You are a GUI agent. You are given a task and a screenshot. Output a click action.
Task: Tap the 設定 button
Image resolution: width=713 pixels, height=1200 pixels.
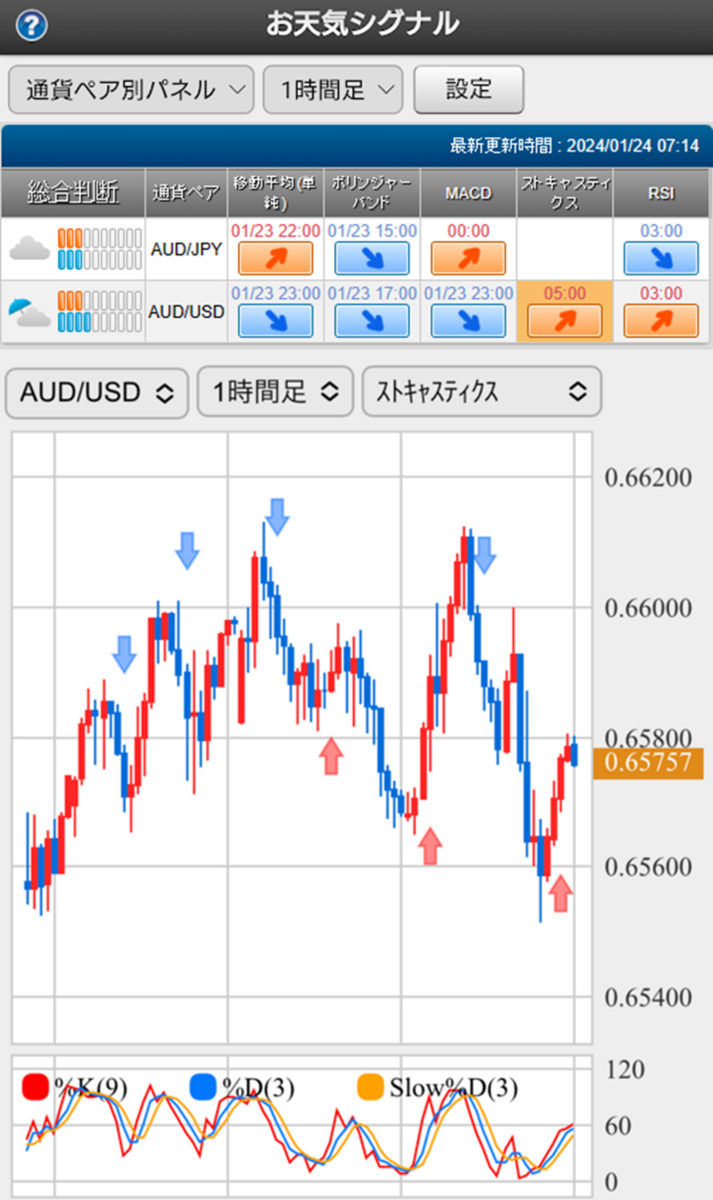(x=468, y=89)
